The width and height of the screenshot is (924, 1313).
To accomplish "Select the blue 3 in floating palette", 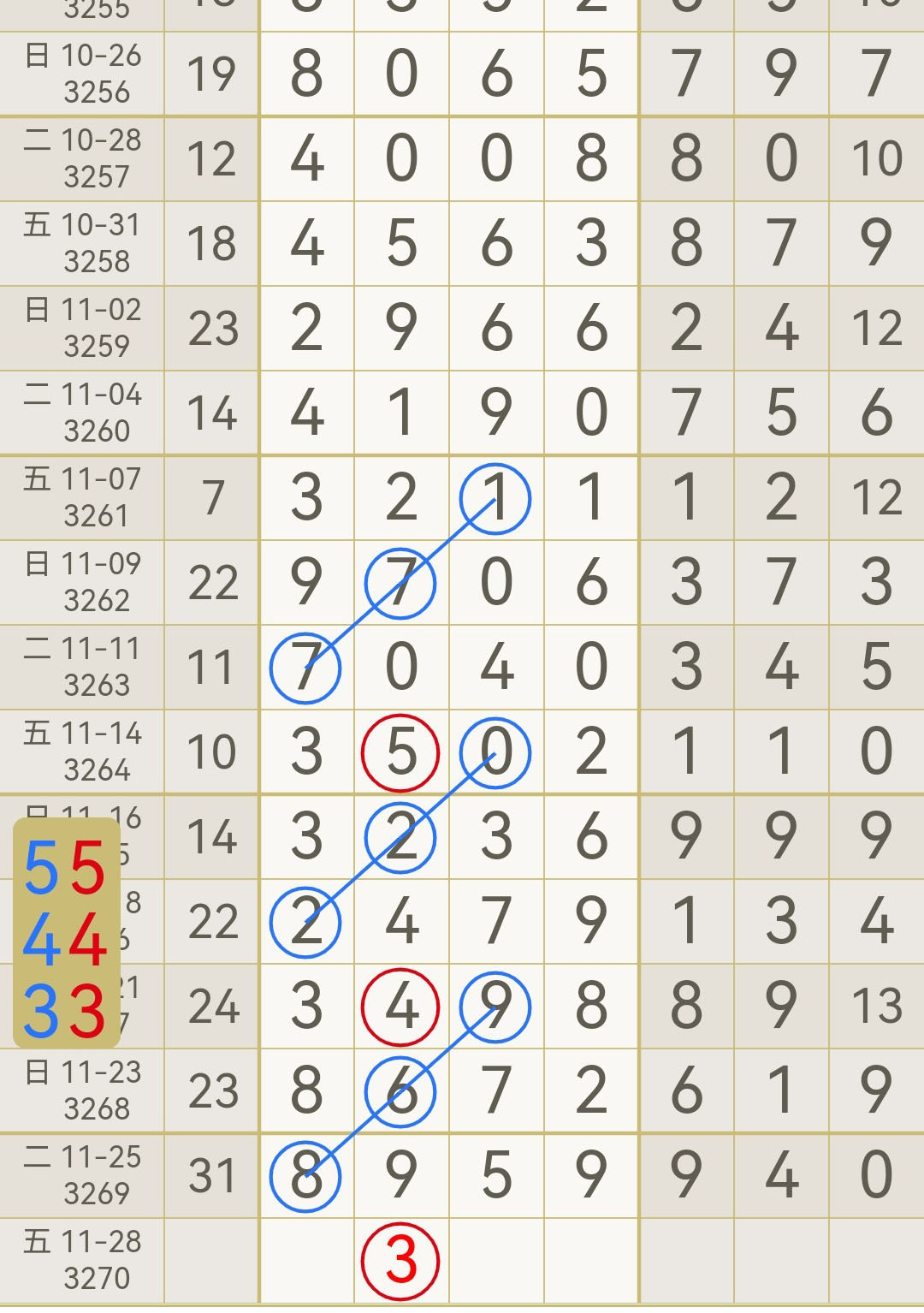I will 40,1011.
